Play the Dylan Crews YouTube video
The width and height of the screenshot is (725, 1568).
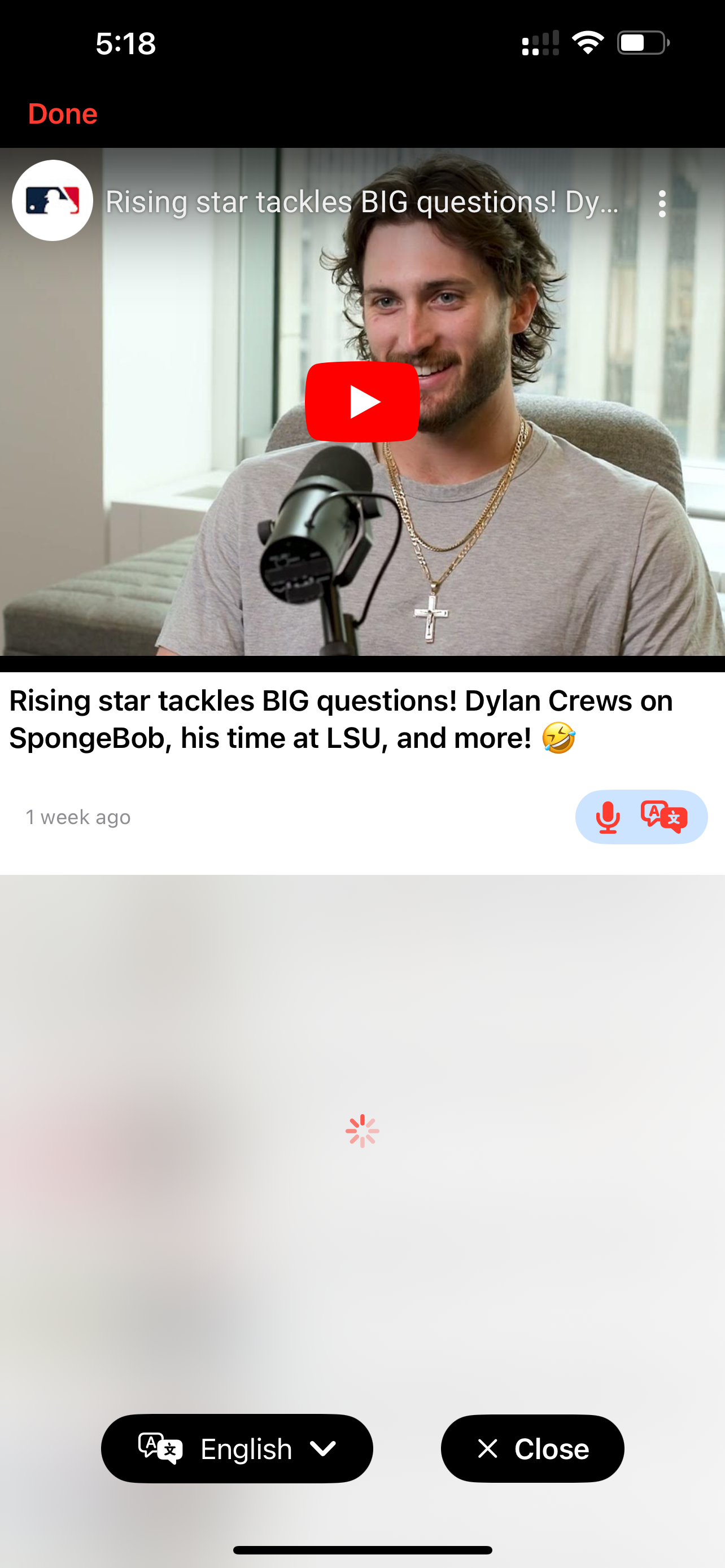362,402
